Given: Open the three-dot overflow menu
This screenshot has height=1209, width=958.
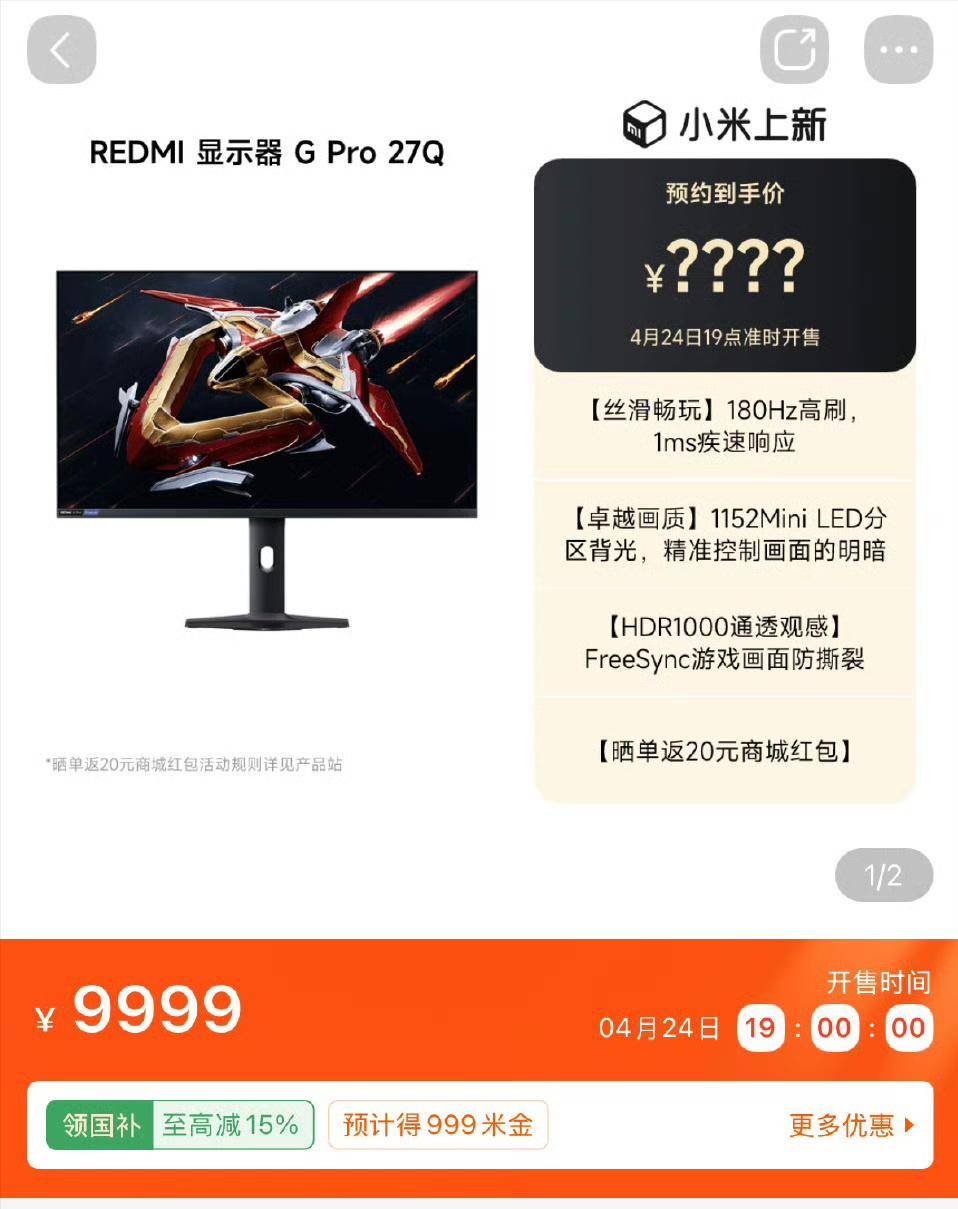Looking at the screenshot, I should pos(897,50).
